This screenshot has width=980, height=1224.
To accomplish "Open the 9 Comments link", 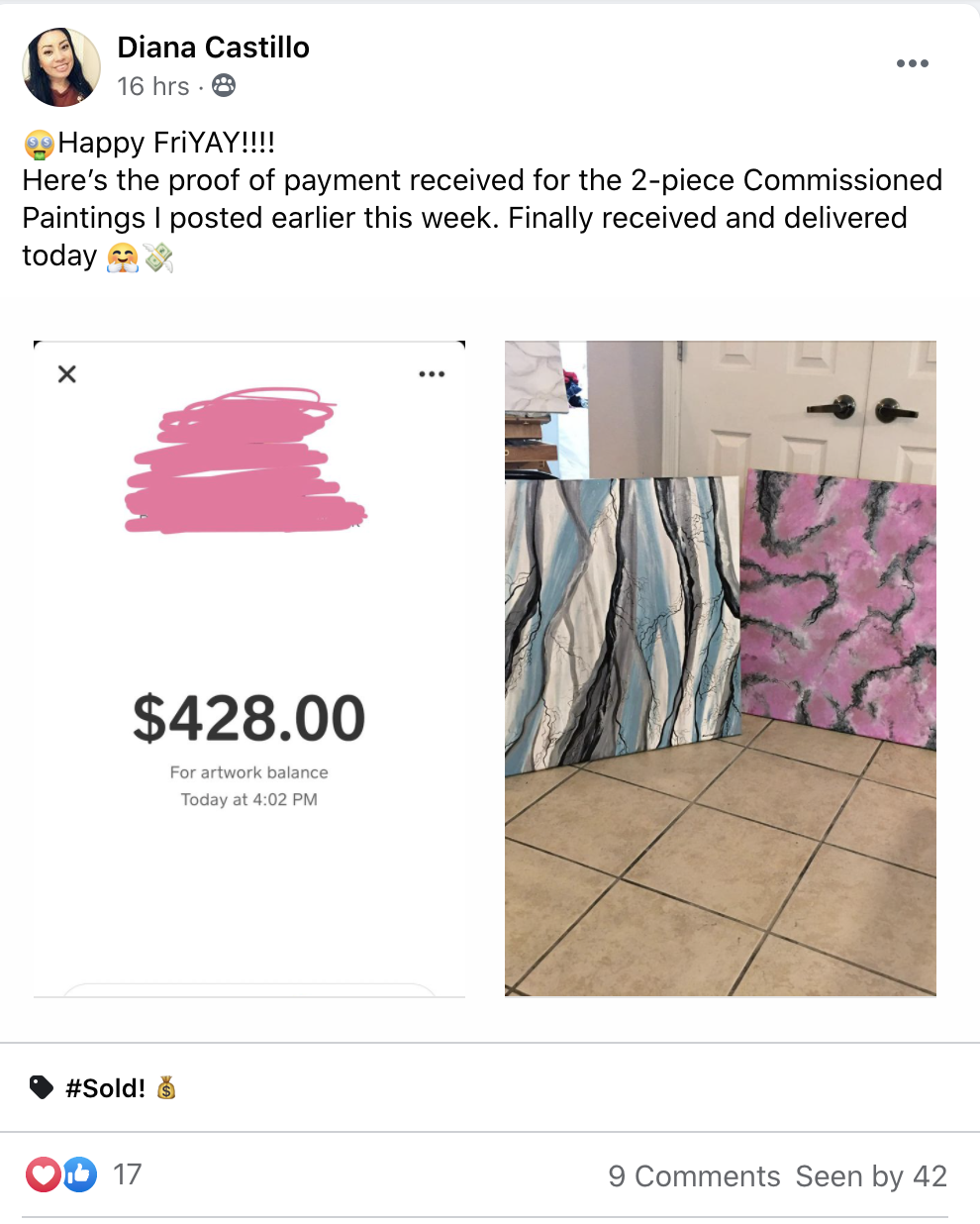I will click(x=694, y=1176).
